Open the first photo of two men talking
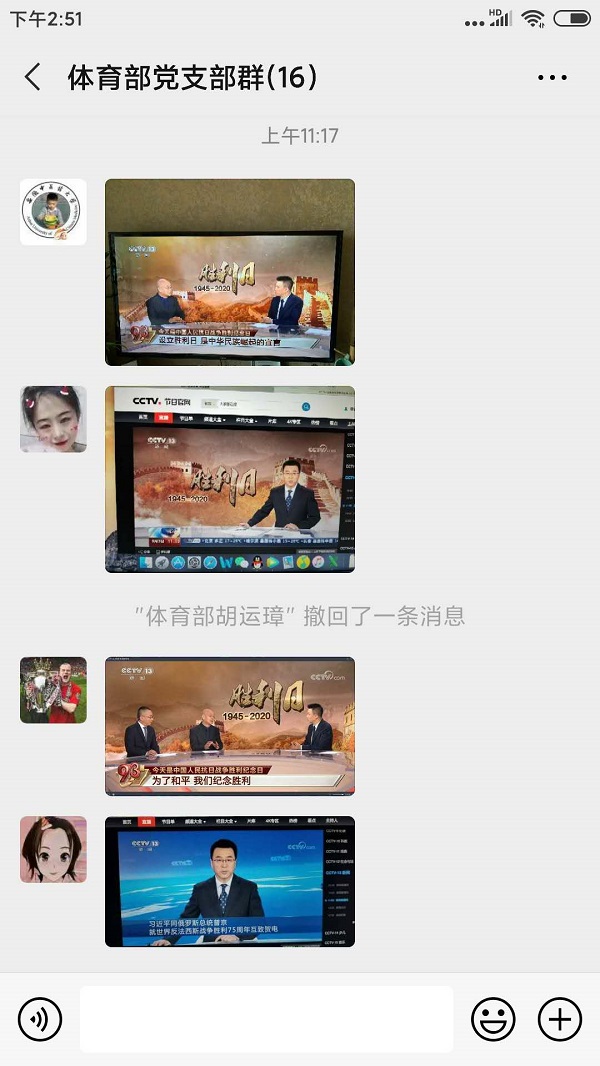The width and height of the screenshot is (600, 1066). point(230,272)
